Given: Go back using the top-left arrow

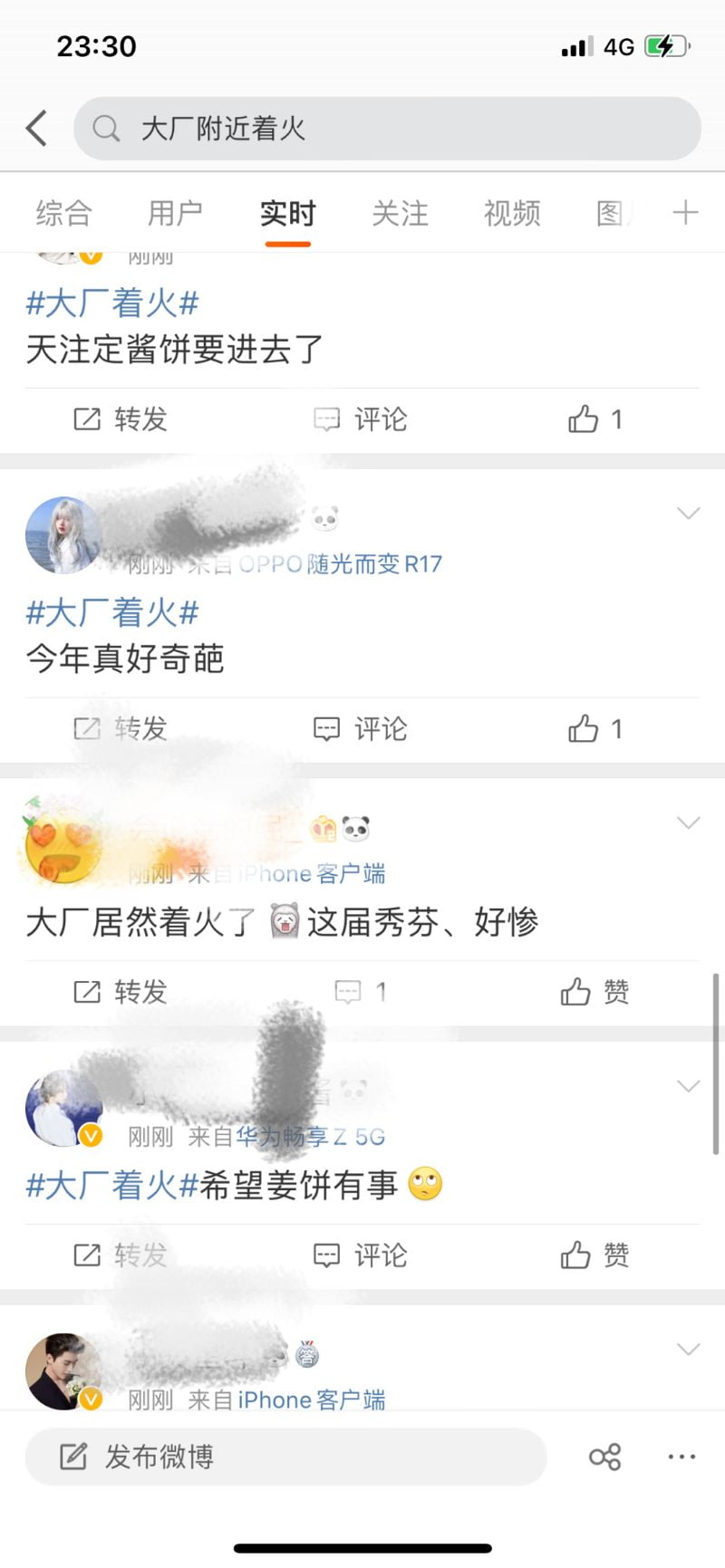Looking at the screenshot, I should pyautogui.click(x=36, y=129).
